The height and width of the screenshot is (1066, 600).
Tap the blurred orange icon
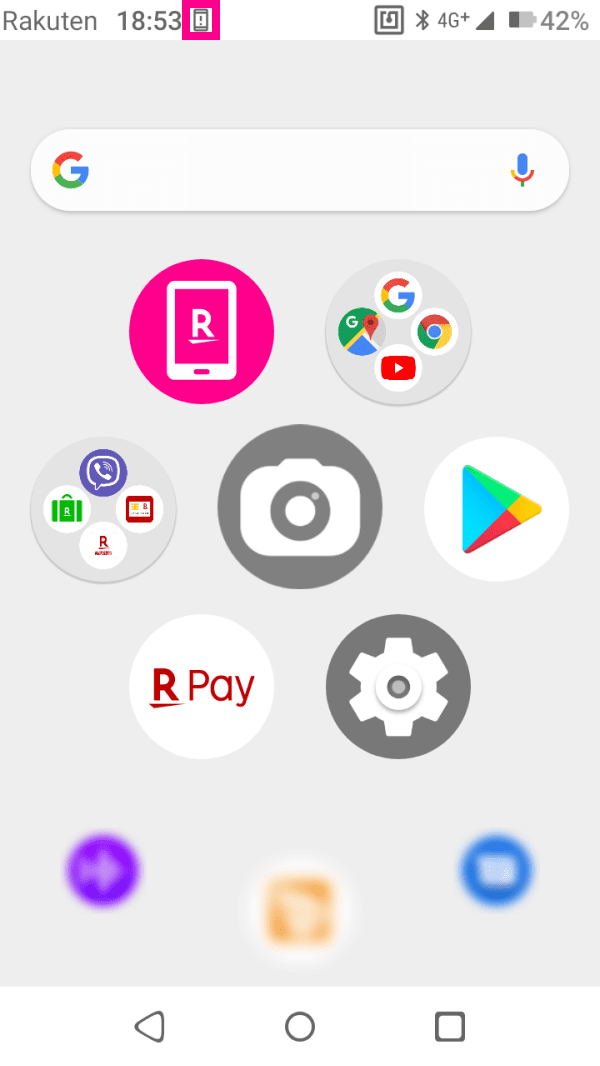click(x=300, y=911)
